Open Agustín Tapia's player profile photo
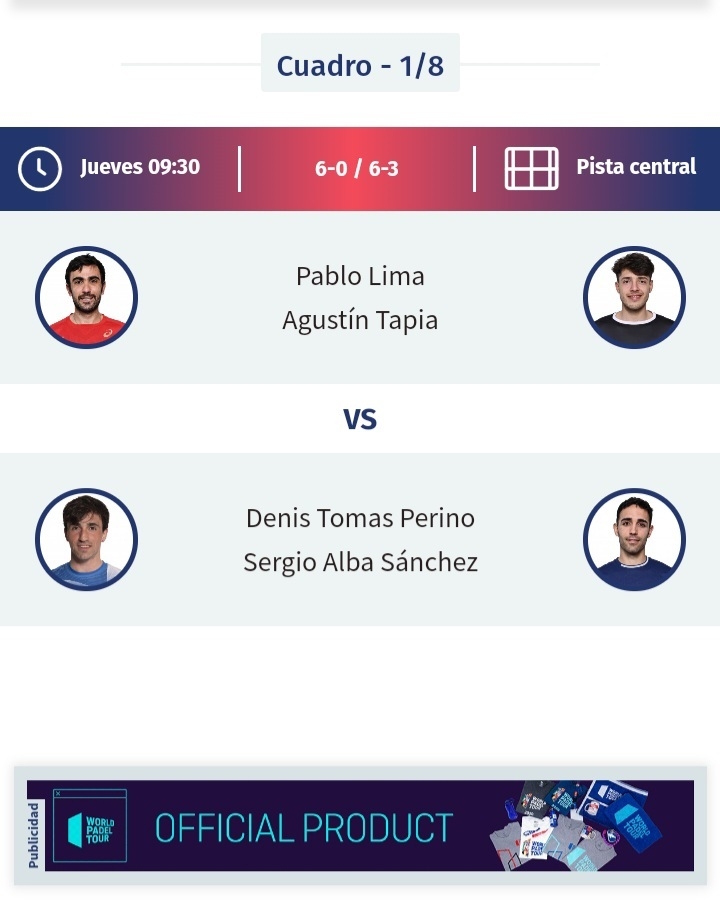This screenshot has width=720, height=920. [x=634, y=298]
